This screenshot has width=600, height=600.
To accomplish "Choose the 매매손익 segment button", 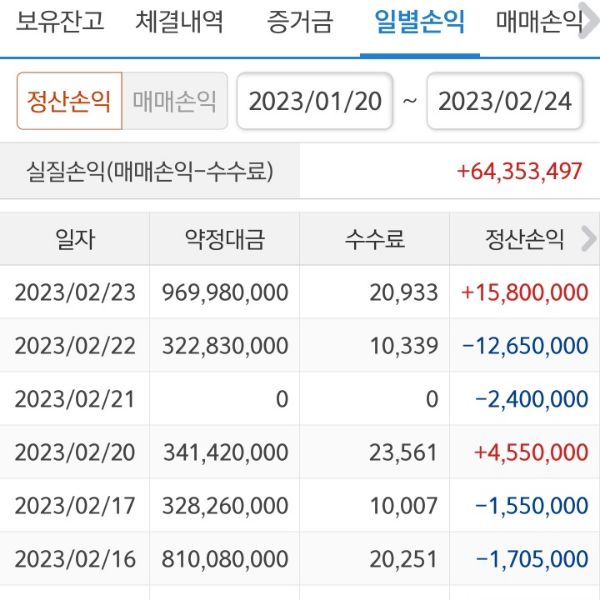I will [x=175, y=101].
